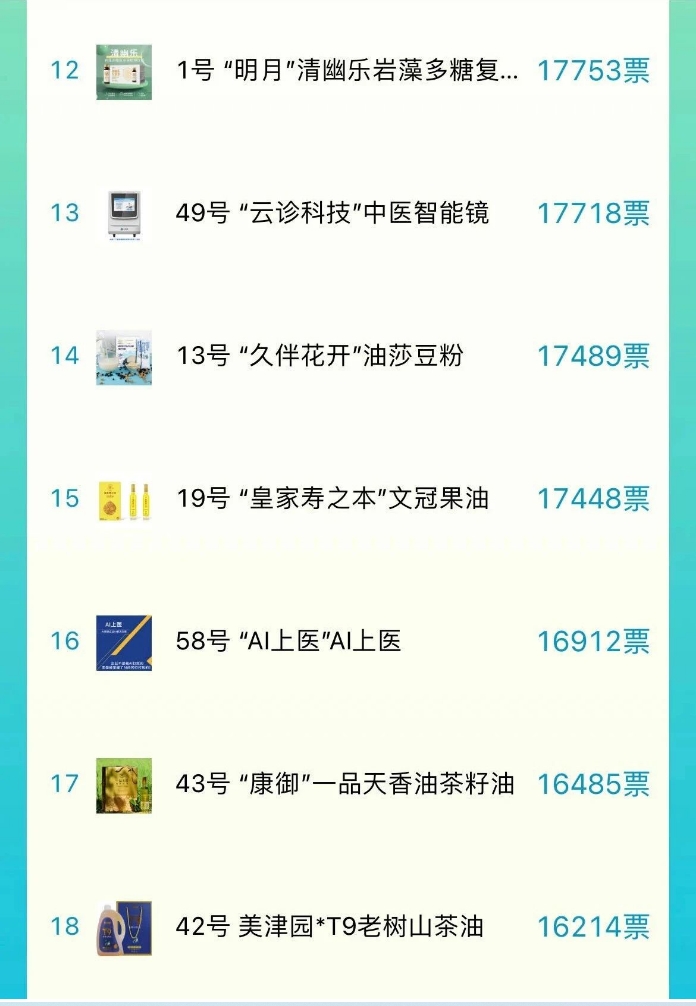View 42号 美津园 T9老树山茶油 entry
Screen dimensions: 696x1006
coord(330,927)
